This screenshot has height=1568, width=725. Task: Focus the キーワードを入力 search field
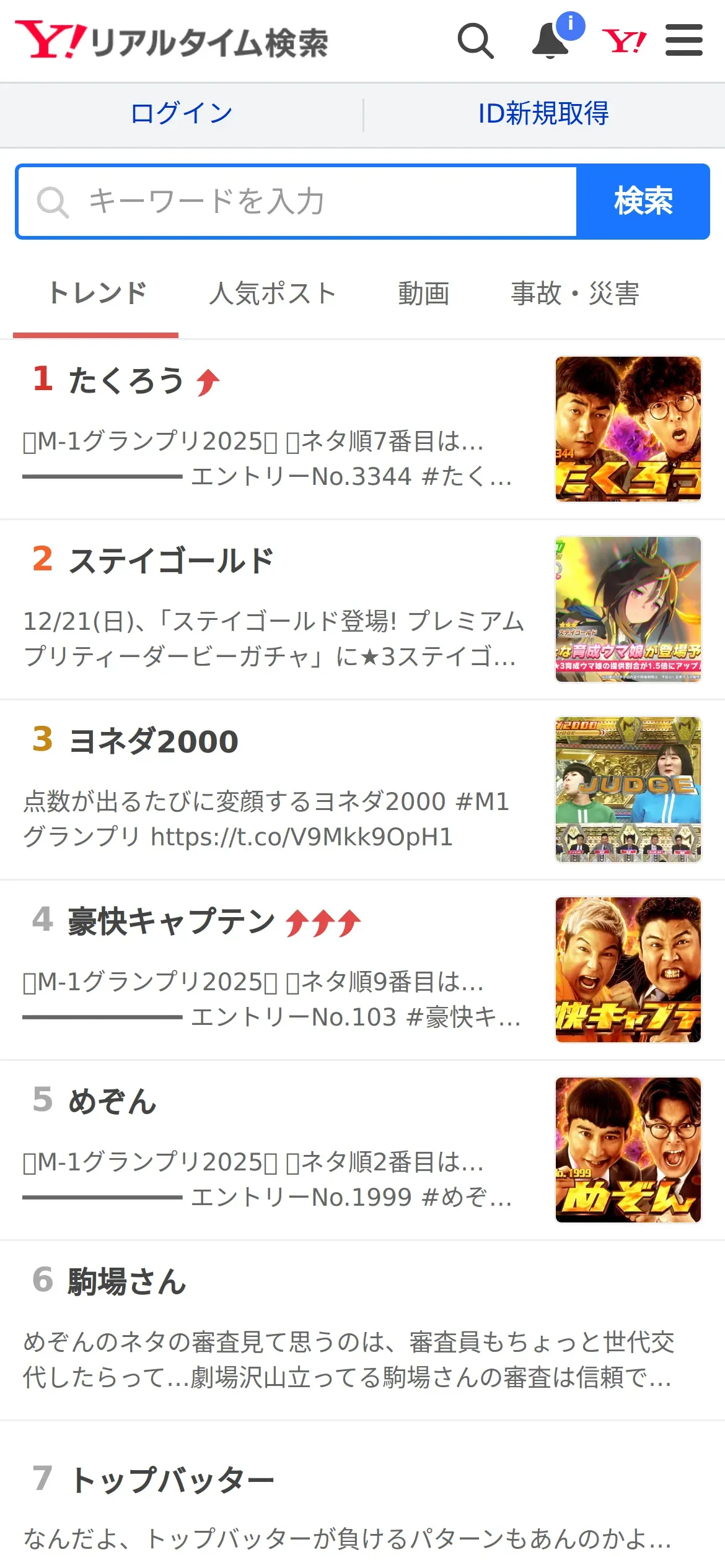click(297, 201)
